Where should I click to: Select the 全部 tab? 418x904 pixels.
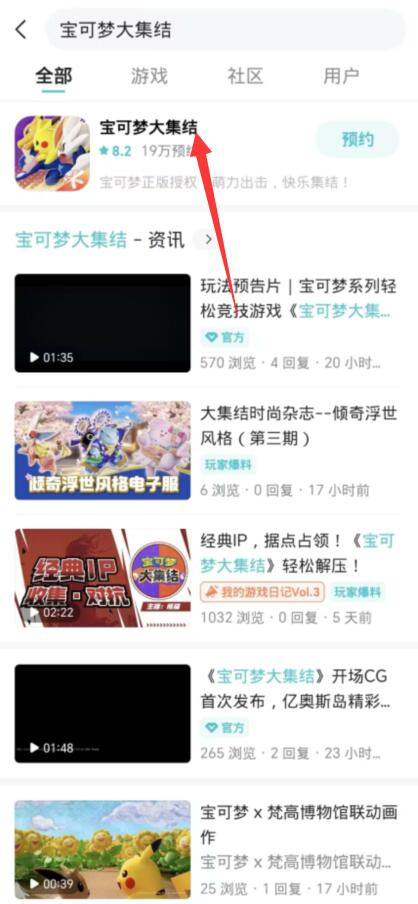click(53, 76)
